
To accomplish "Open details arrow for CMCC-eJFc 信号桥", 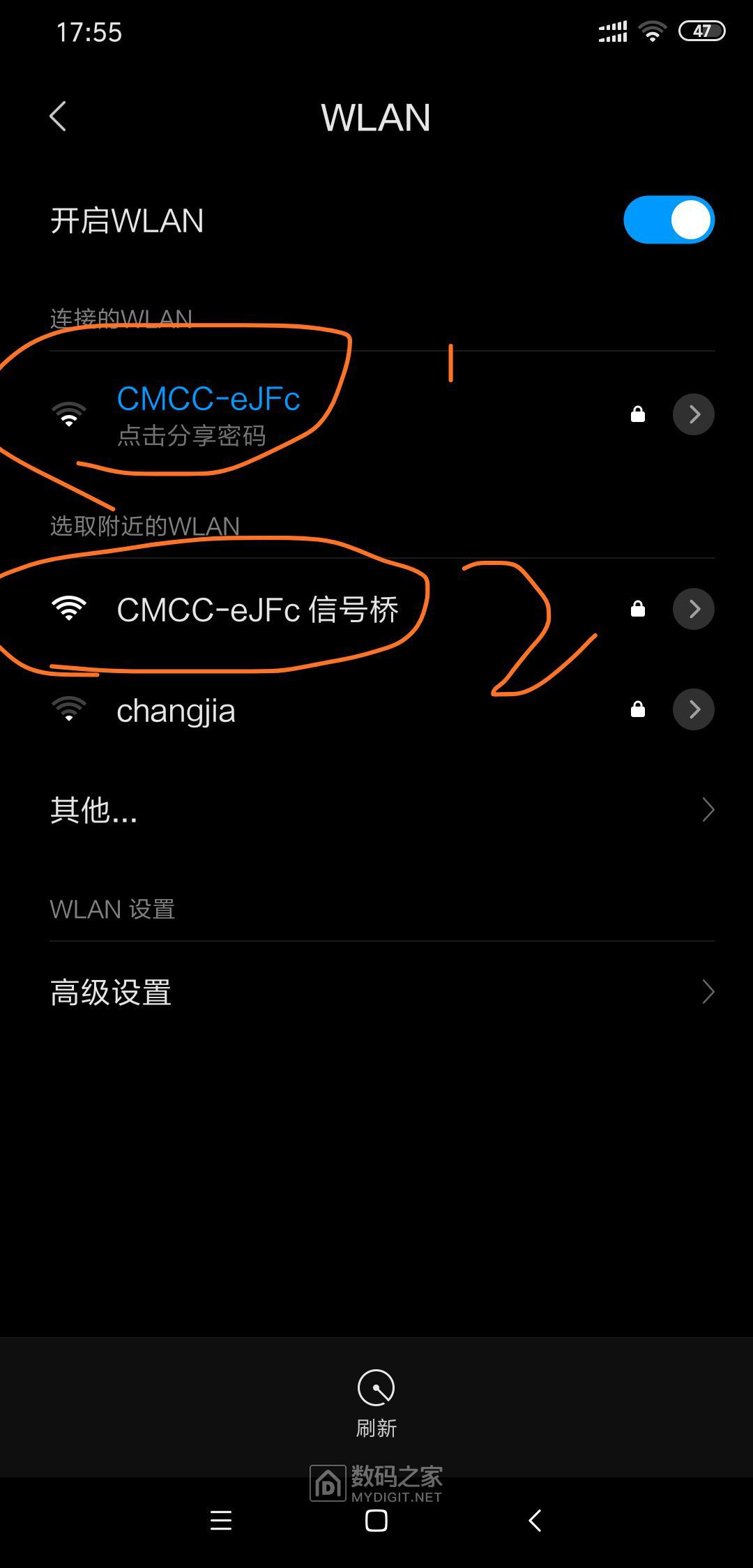I will coord(693,609).
